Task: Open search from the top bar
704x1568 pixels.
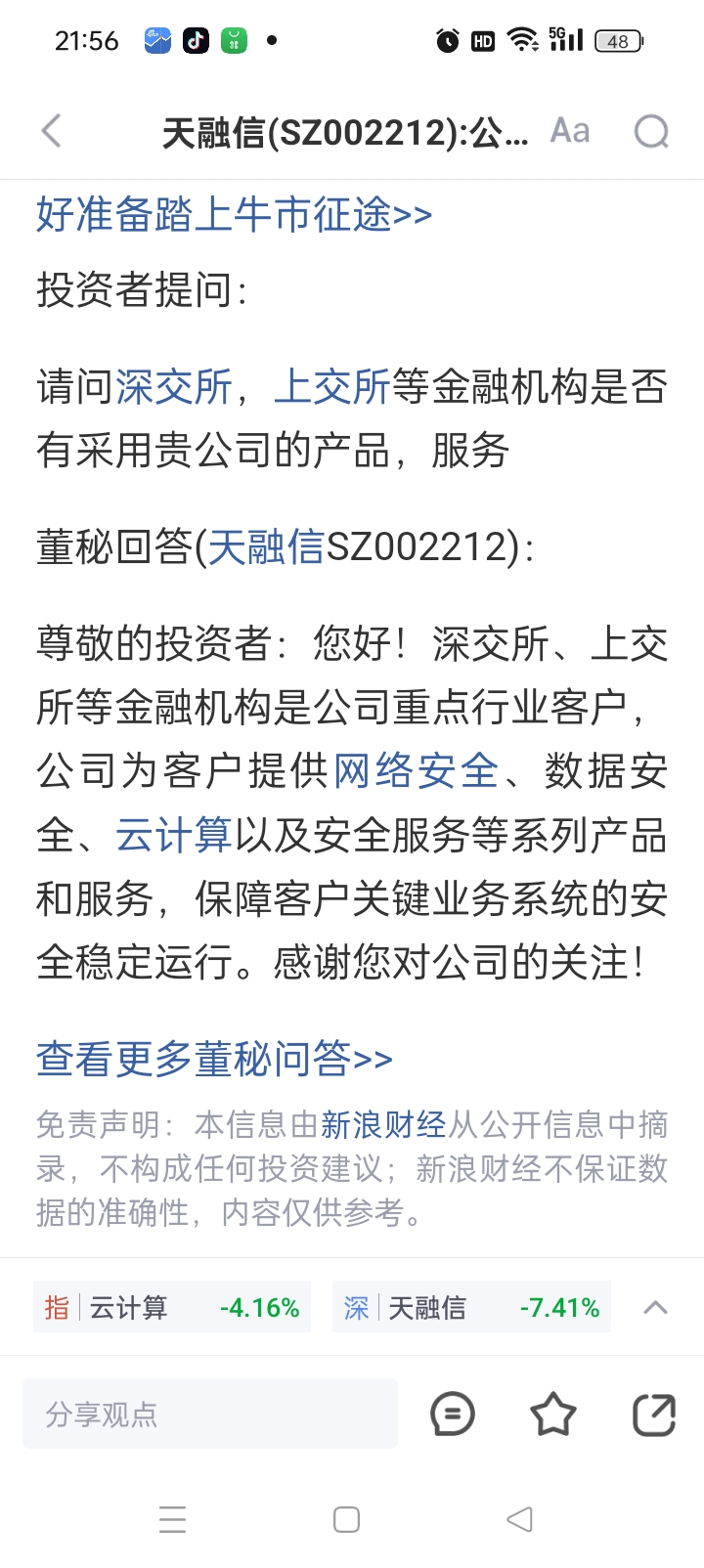Action: coord(651,131)
